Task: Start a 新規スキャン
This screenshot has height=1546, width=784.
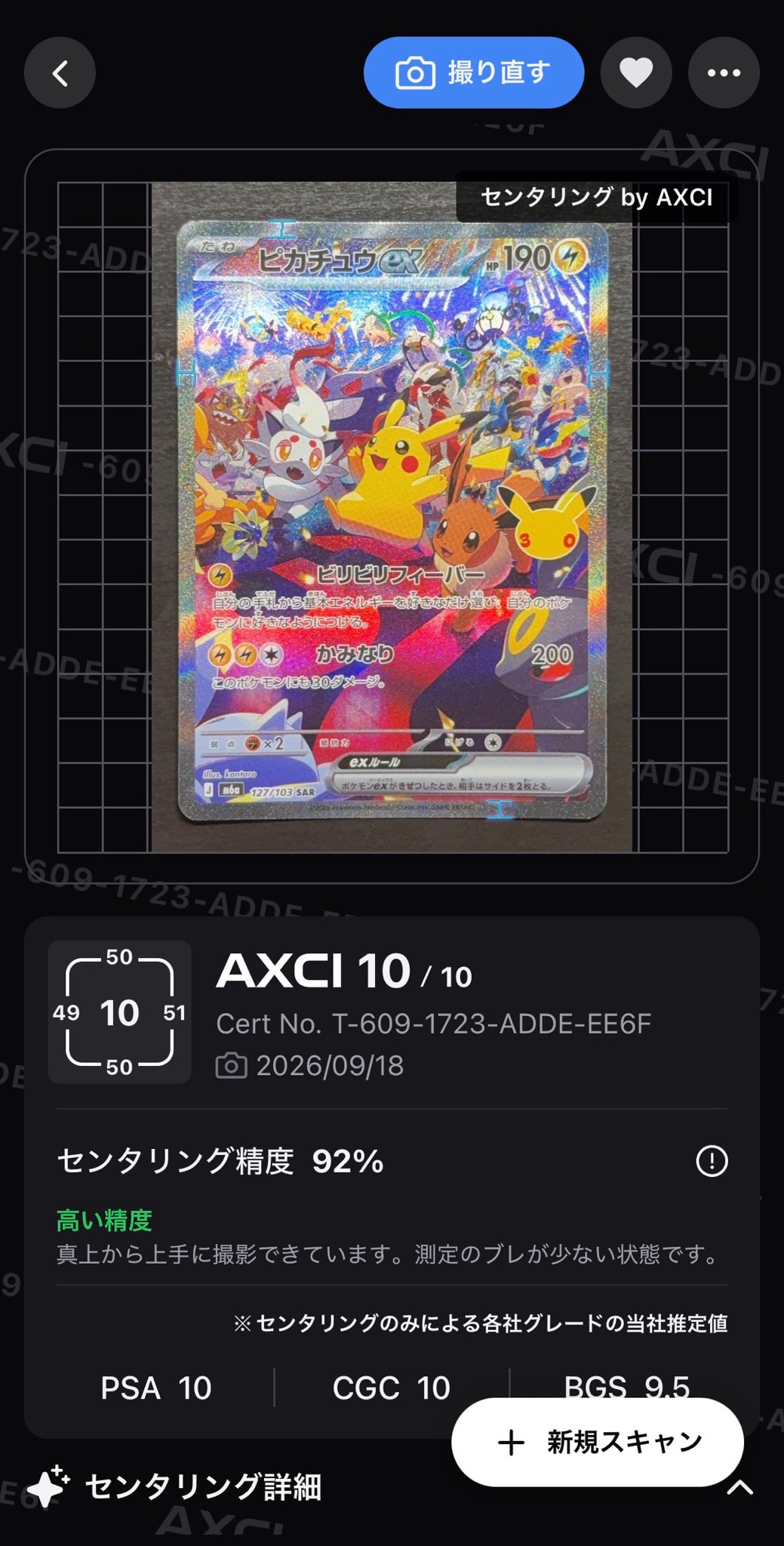Action: [598, 1443]
